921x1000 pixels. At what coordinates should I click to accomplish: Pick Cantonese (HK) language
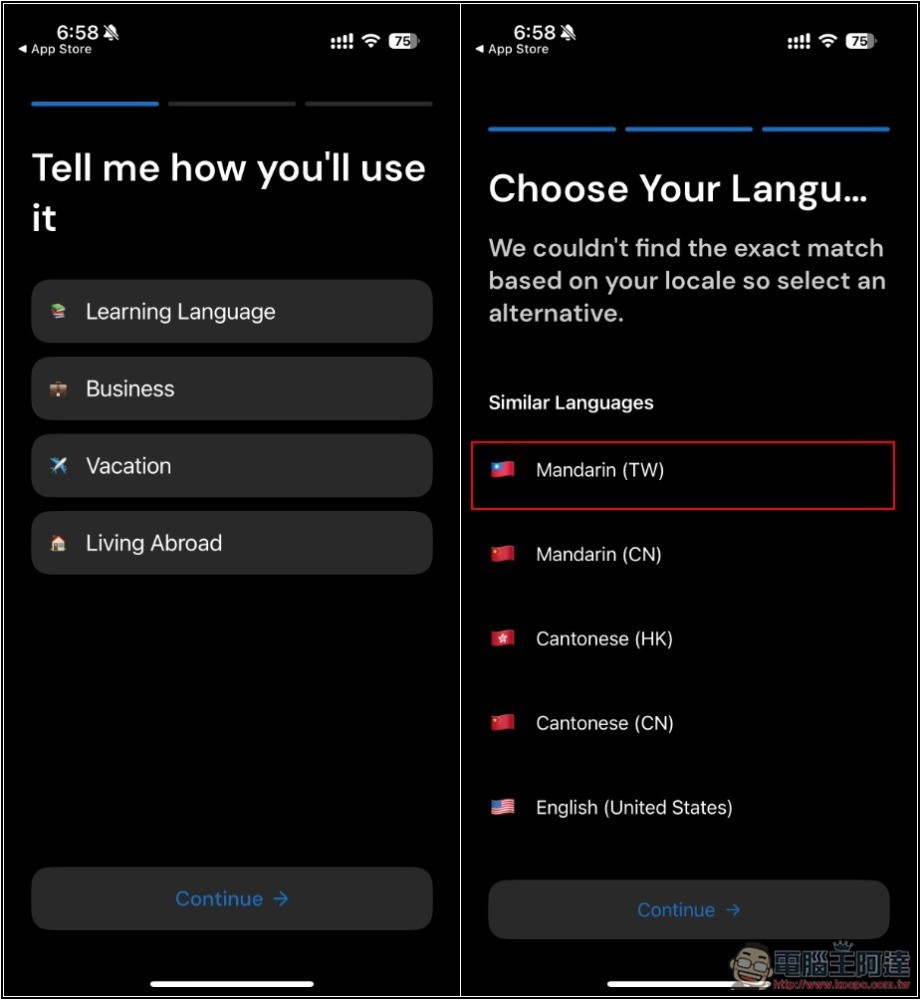pos(682,638)
